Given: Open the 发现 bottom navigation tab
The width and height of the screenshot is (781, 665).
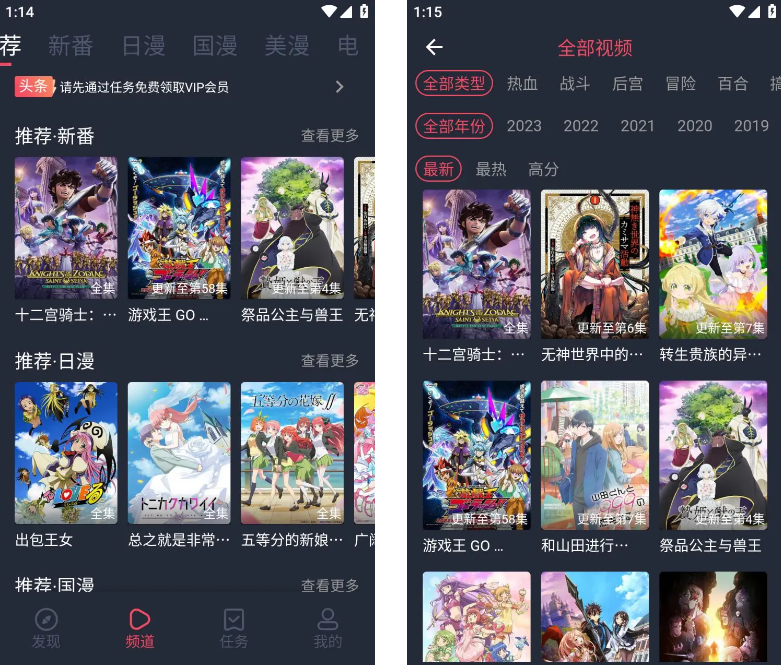Looking at the screenshot, I should (46, 628).
